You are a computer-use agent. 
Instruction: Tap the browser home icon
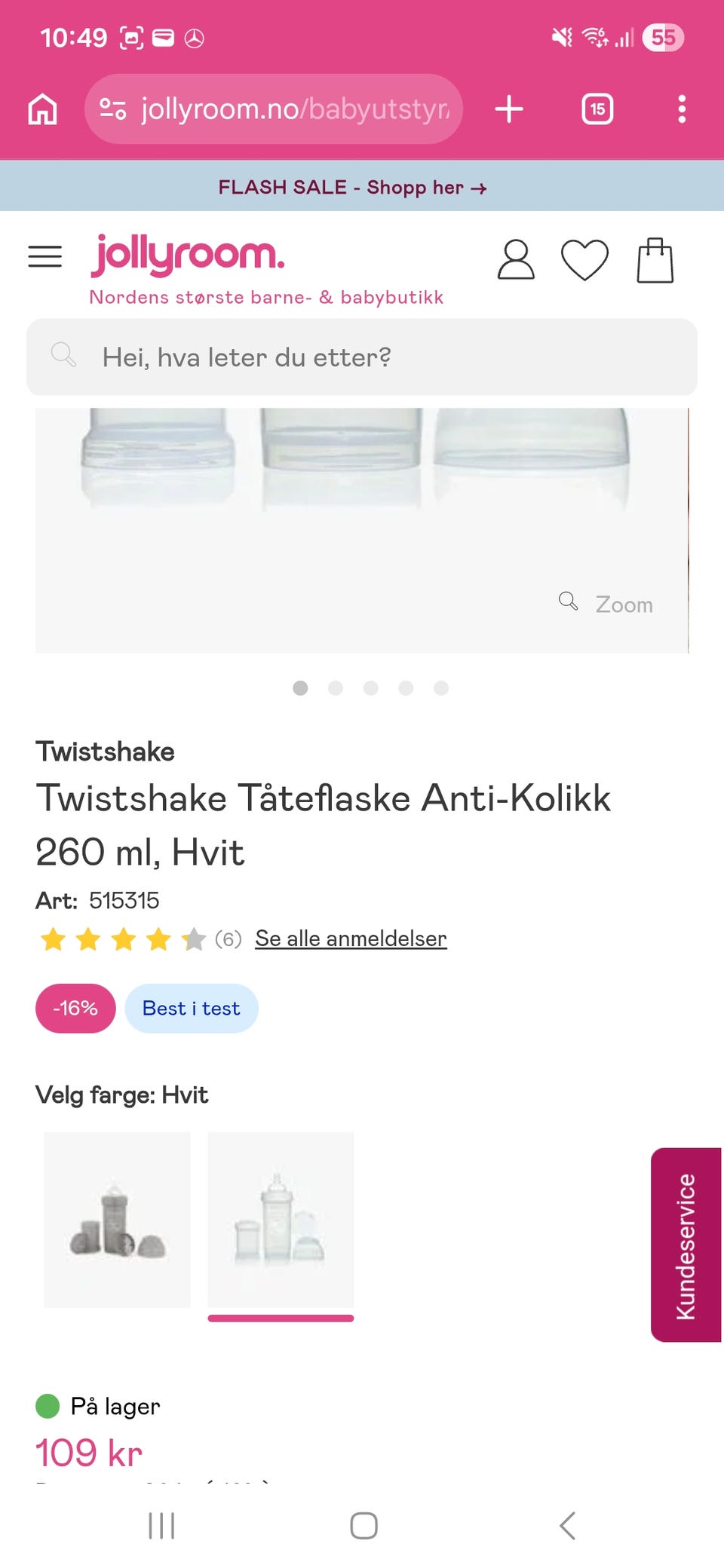pyautogui.click(x=43, y=109)
